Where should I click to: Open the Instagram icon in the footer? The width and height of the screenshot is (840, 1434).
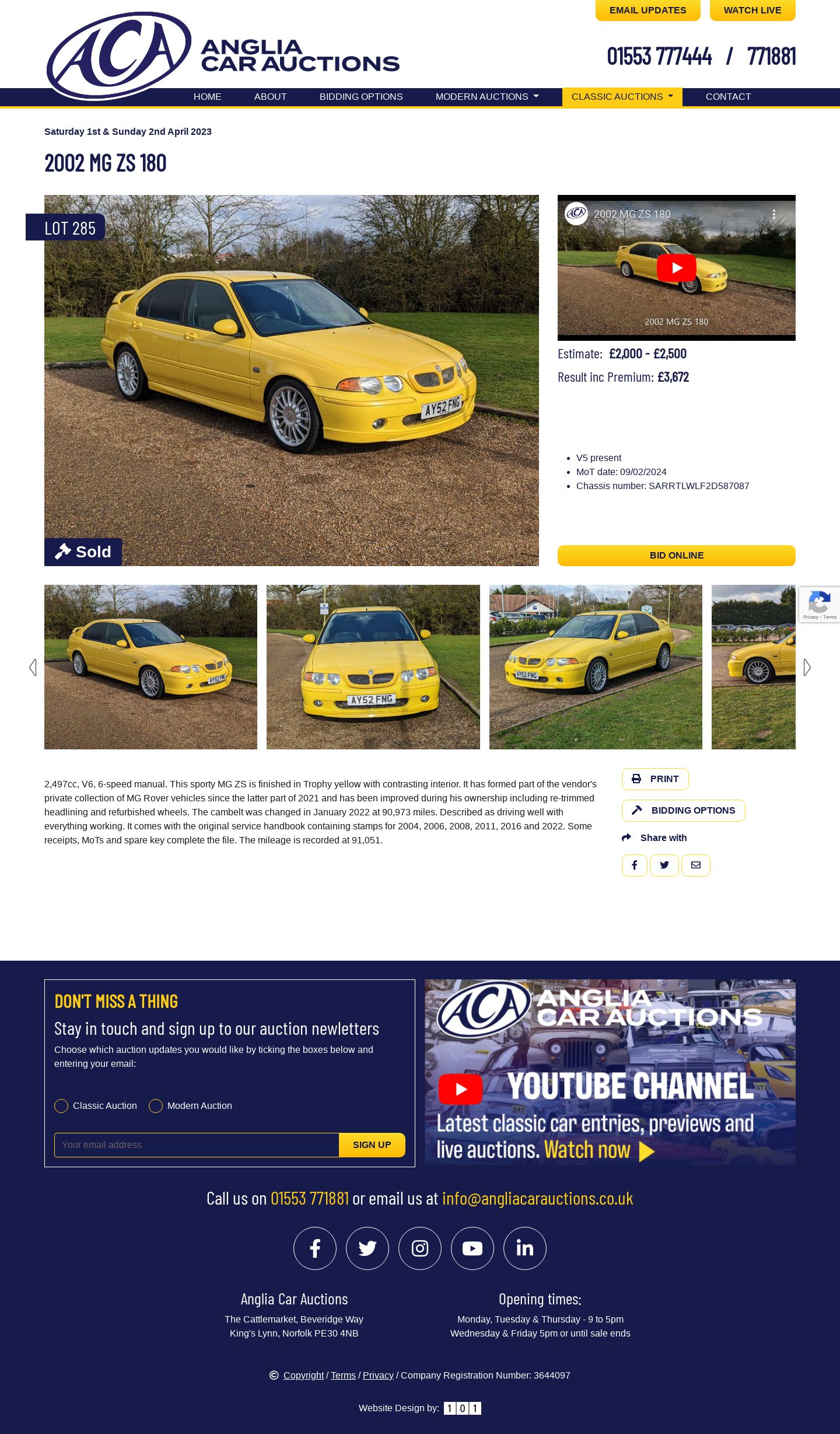pos(420,1248)
